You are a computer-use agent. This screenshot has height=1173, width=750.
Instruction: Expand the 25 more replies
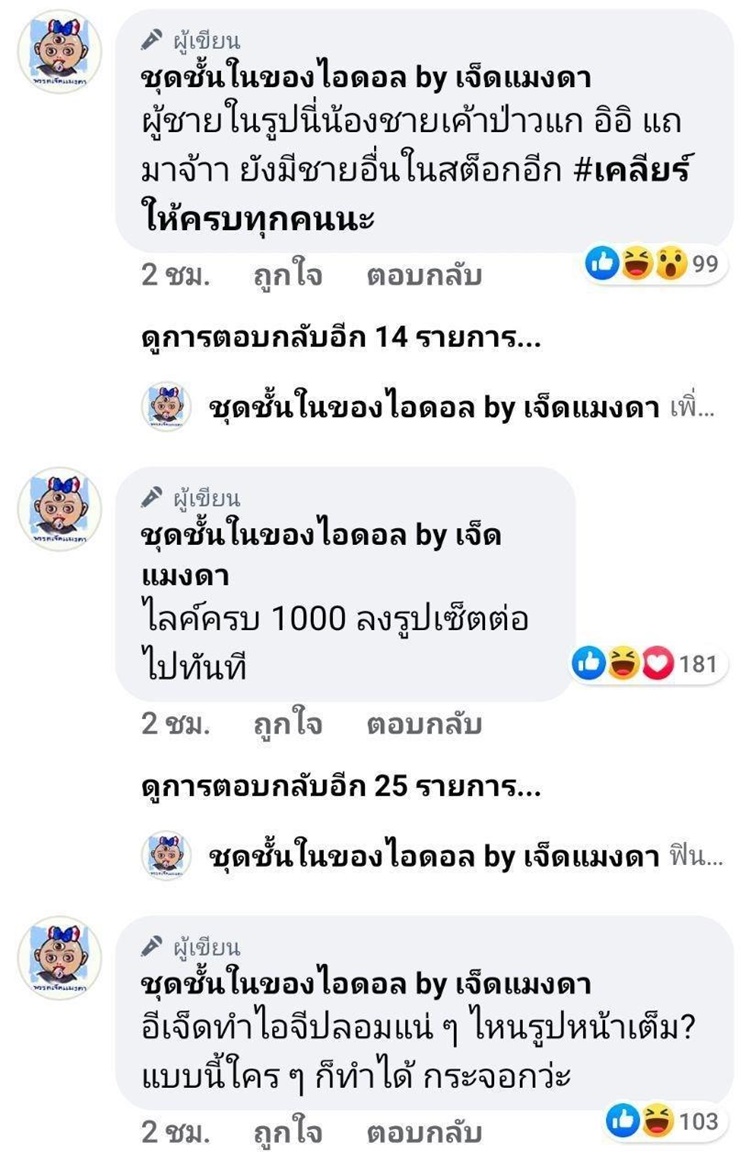coord(341,788)
